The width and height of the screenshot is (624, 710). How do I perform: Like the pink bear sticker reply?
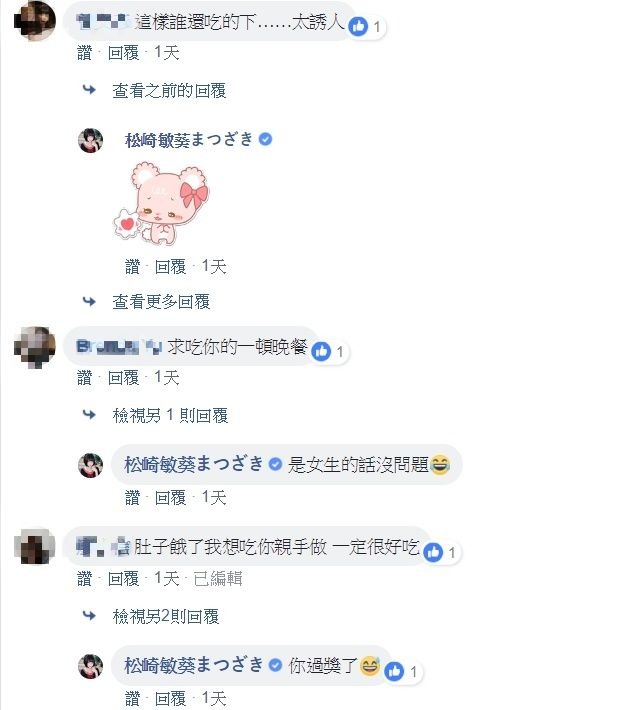click(x=132, y=266)
